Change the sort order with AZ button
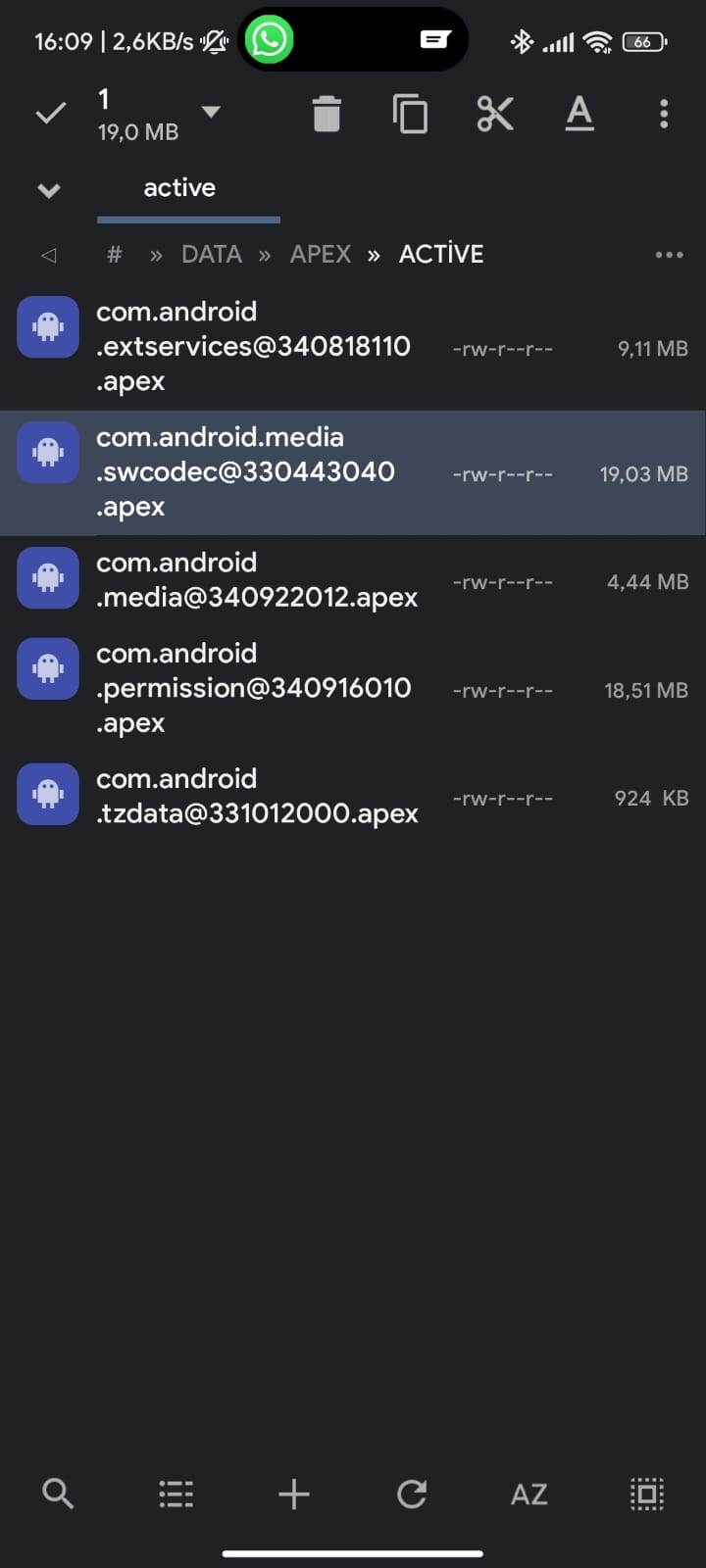This screenshot has width=706, height=1568. [529, 1494]
